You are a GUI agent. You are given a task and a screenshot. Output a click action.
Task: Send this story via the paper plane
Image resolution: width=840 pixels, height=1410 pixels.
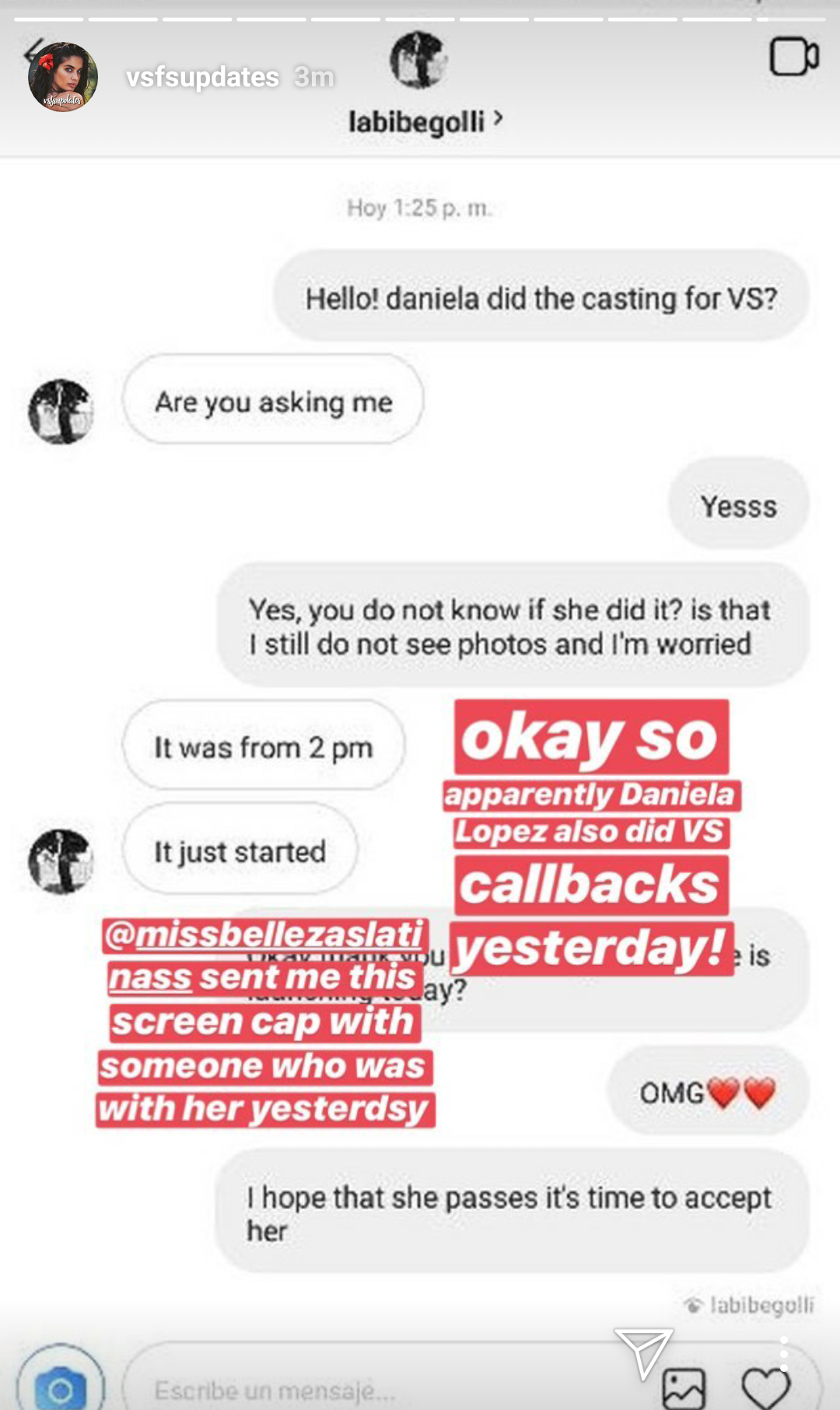(x=643, y=1354)
